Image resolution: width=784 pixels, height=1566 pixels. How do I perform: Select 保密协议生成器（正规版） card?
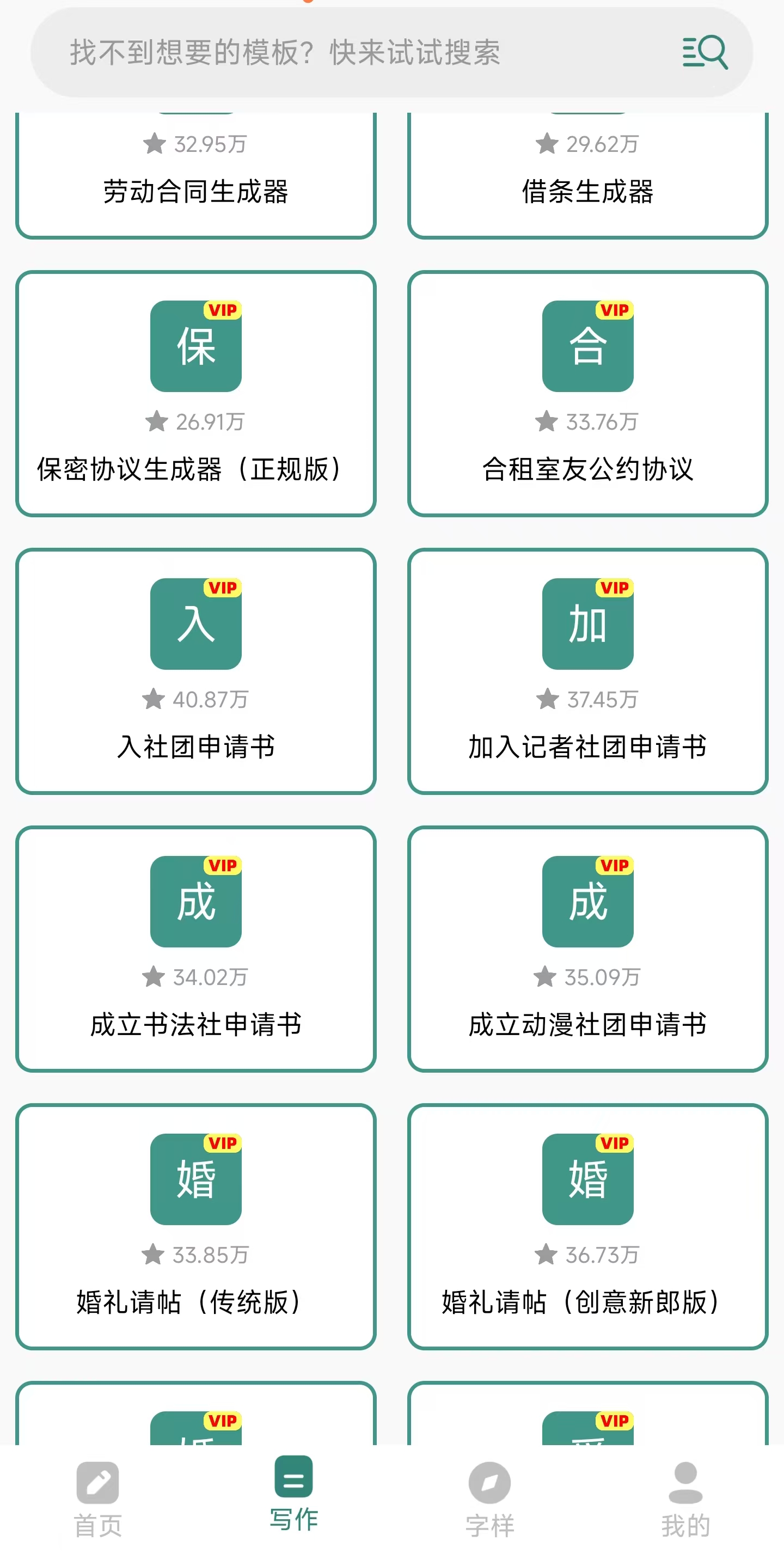click(195, 393)
